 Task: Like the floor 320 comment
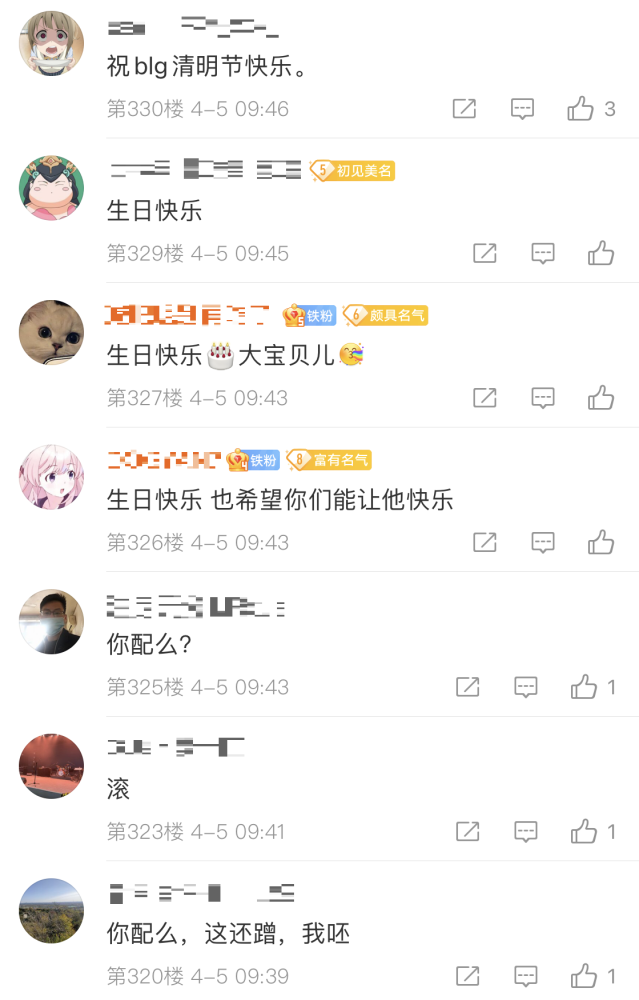point(584,976)
